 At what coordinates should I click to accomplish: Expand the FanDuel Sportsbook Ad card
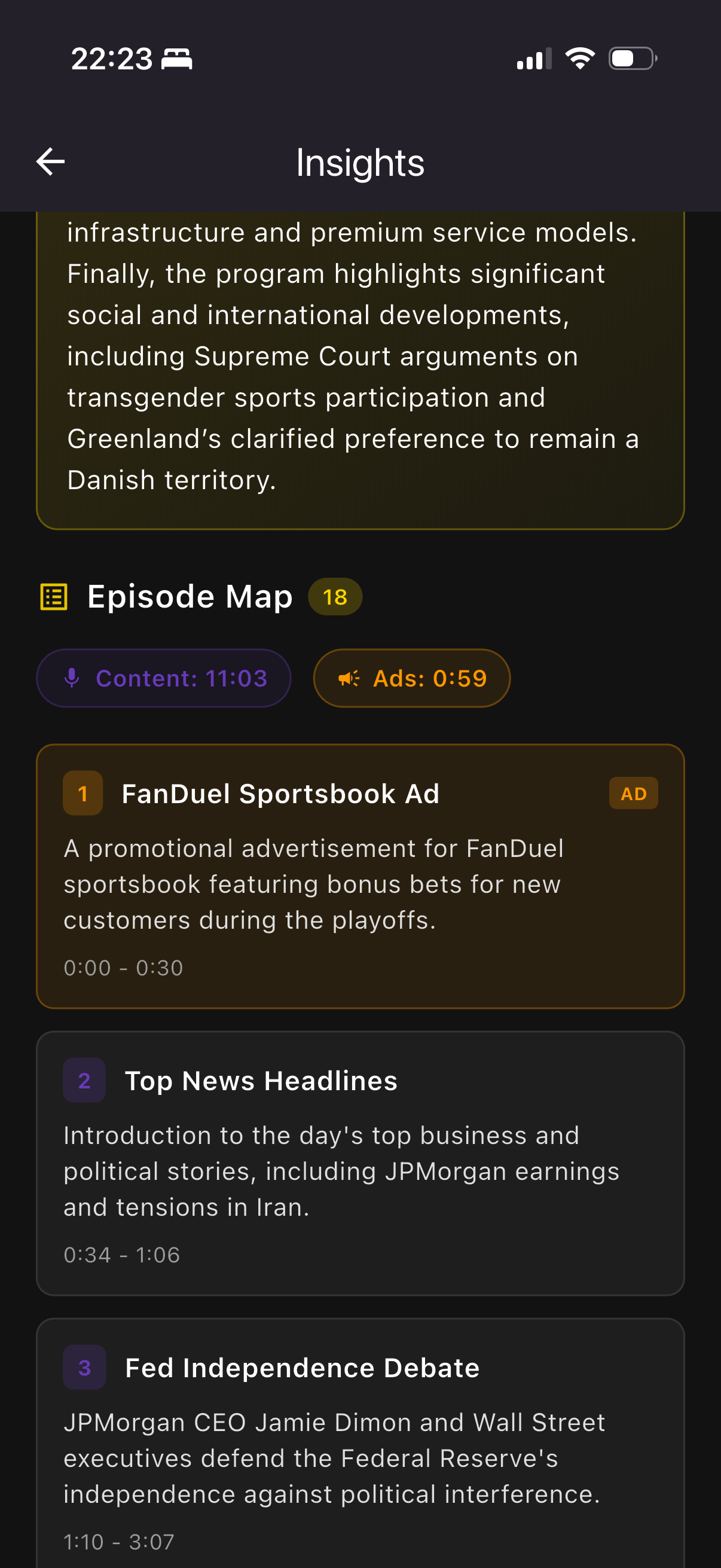[360, 877]
